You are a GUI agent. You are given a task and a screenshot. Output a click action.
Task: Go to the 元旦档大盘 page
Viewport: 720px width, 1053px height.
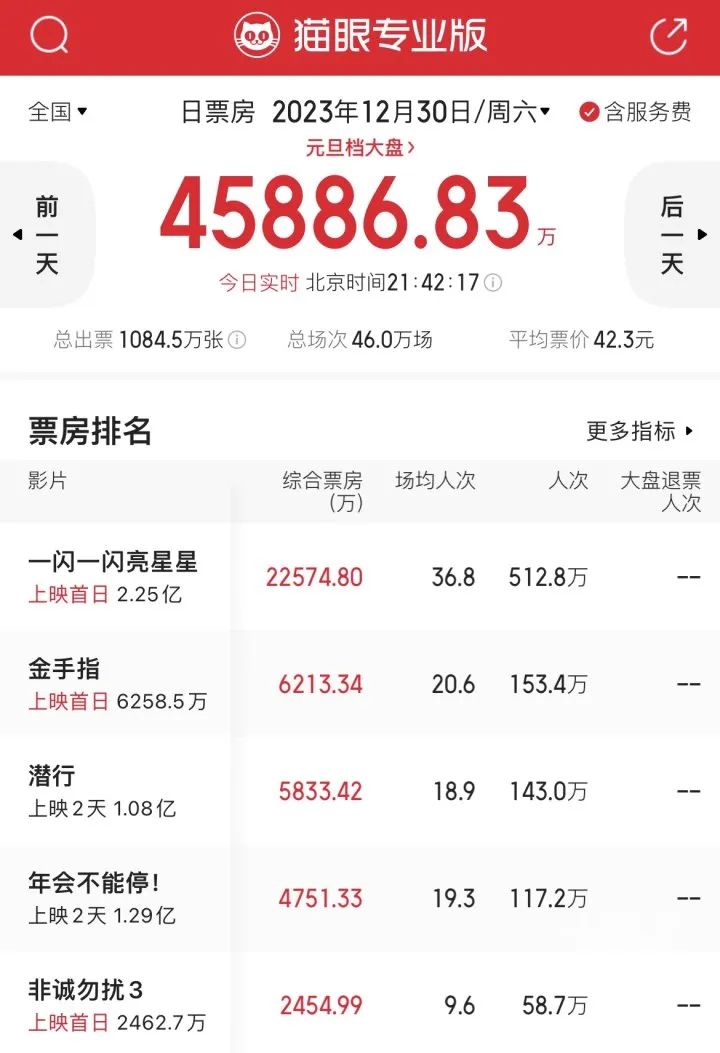360,148
